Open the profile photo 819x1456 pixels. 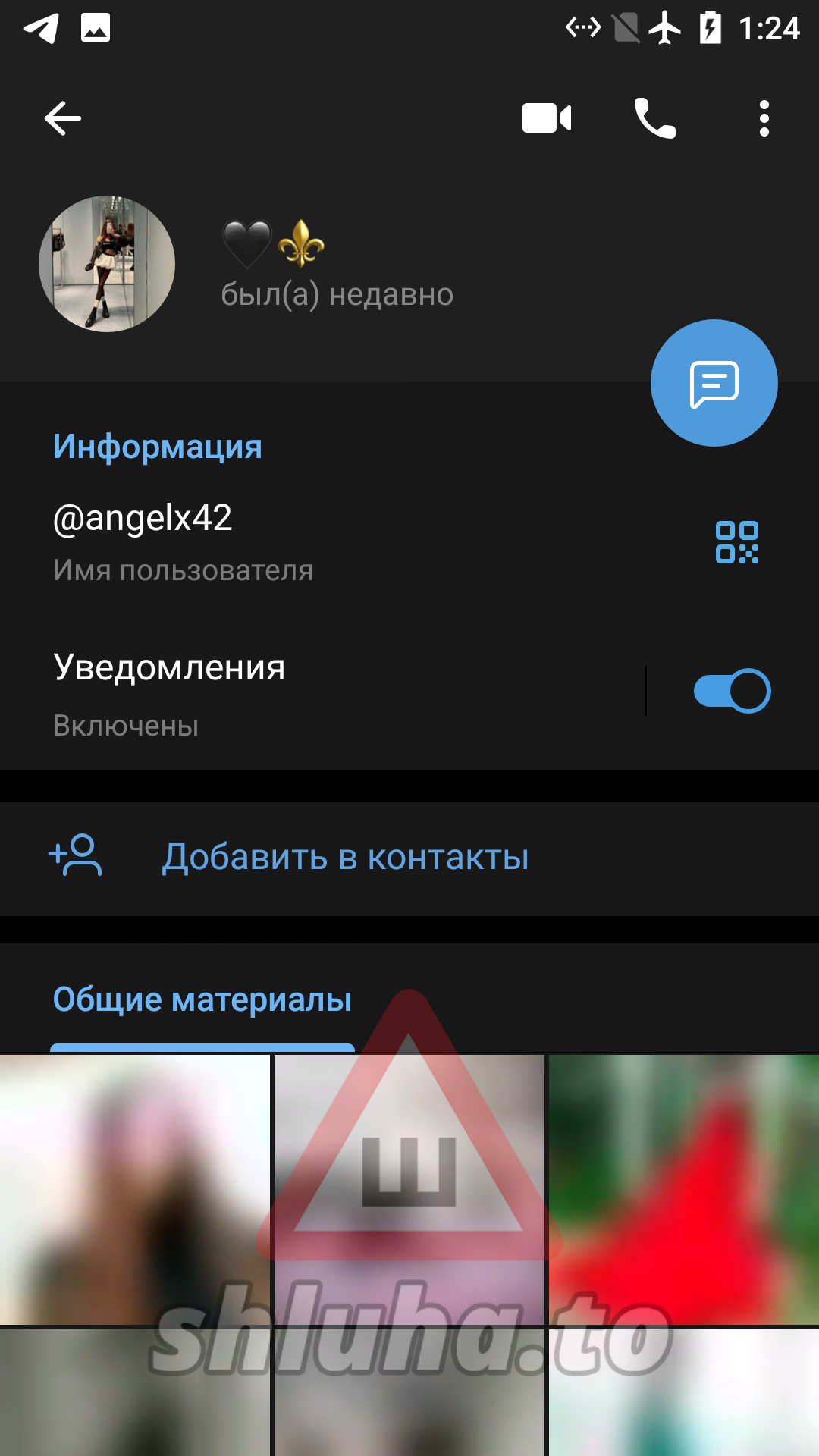(x=107, y=264)
